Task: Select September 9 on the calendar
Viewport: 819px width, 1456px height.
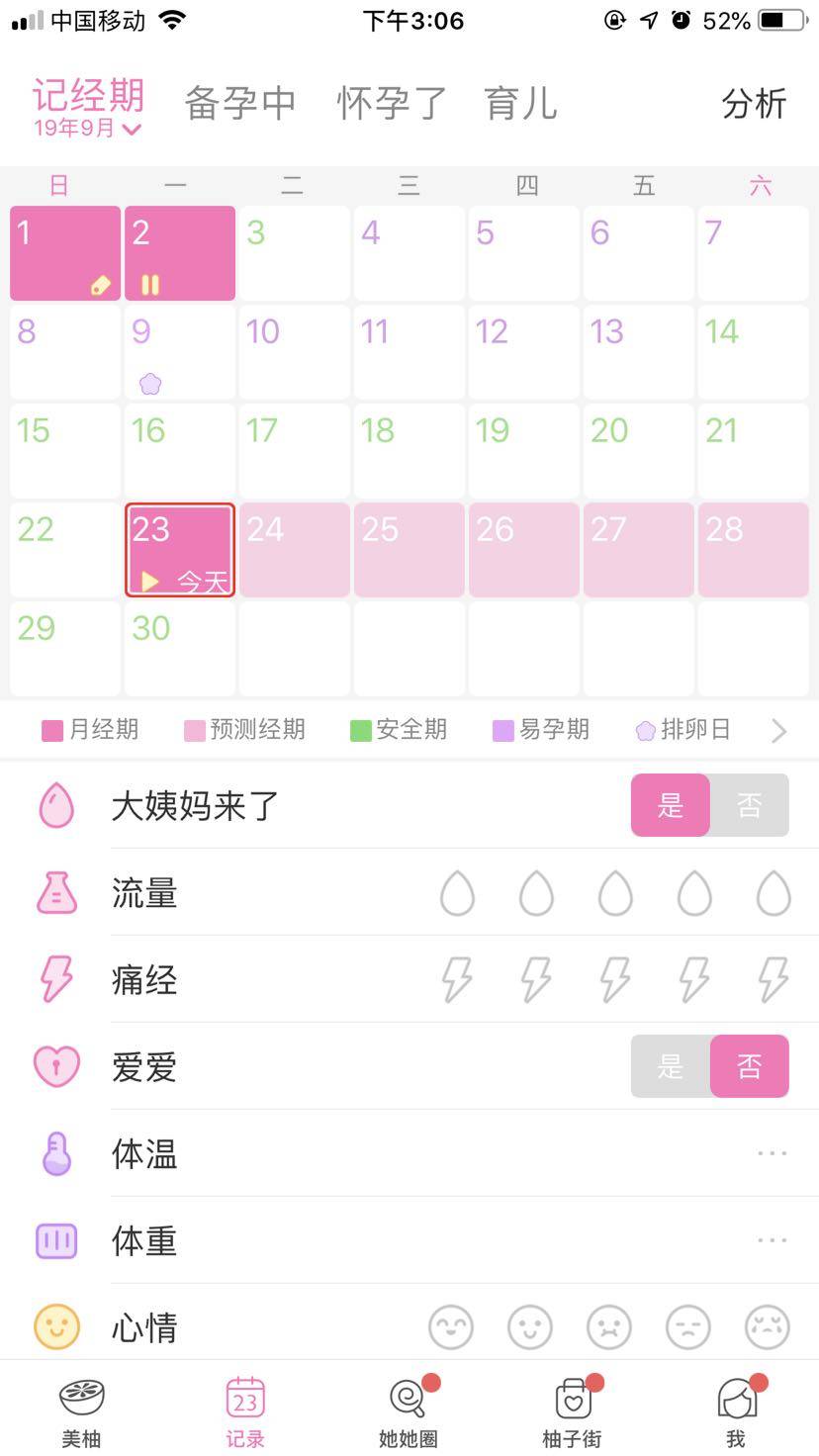Action: (x=179, y=352)
